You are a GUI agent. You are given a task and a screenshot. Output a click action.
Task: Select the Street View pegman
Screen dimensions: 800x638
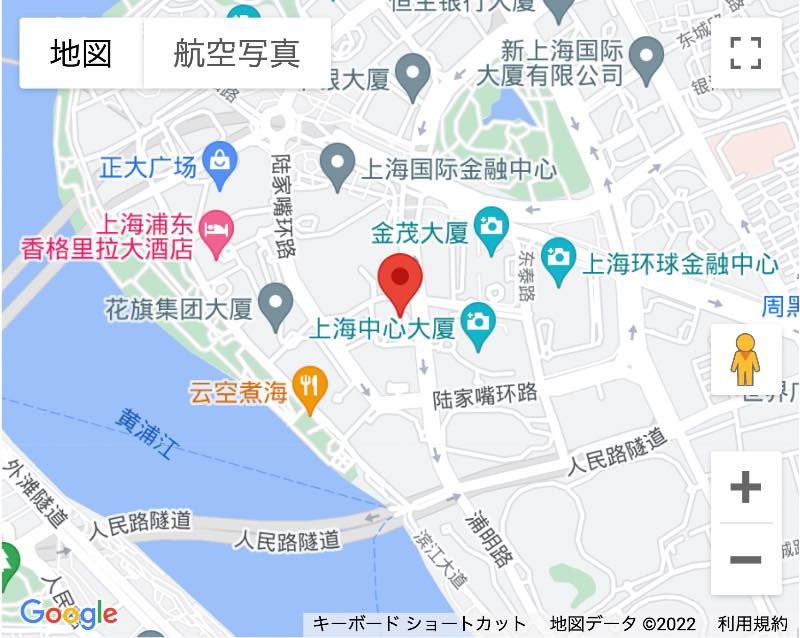(x=745, y=360)
